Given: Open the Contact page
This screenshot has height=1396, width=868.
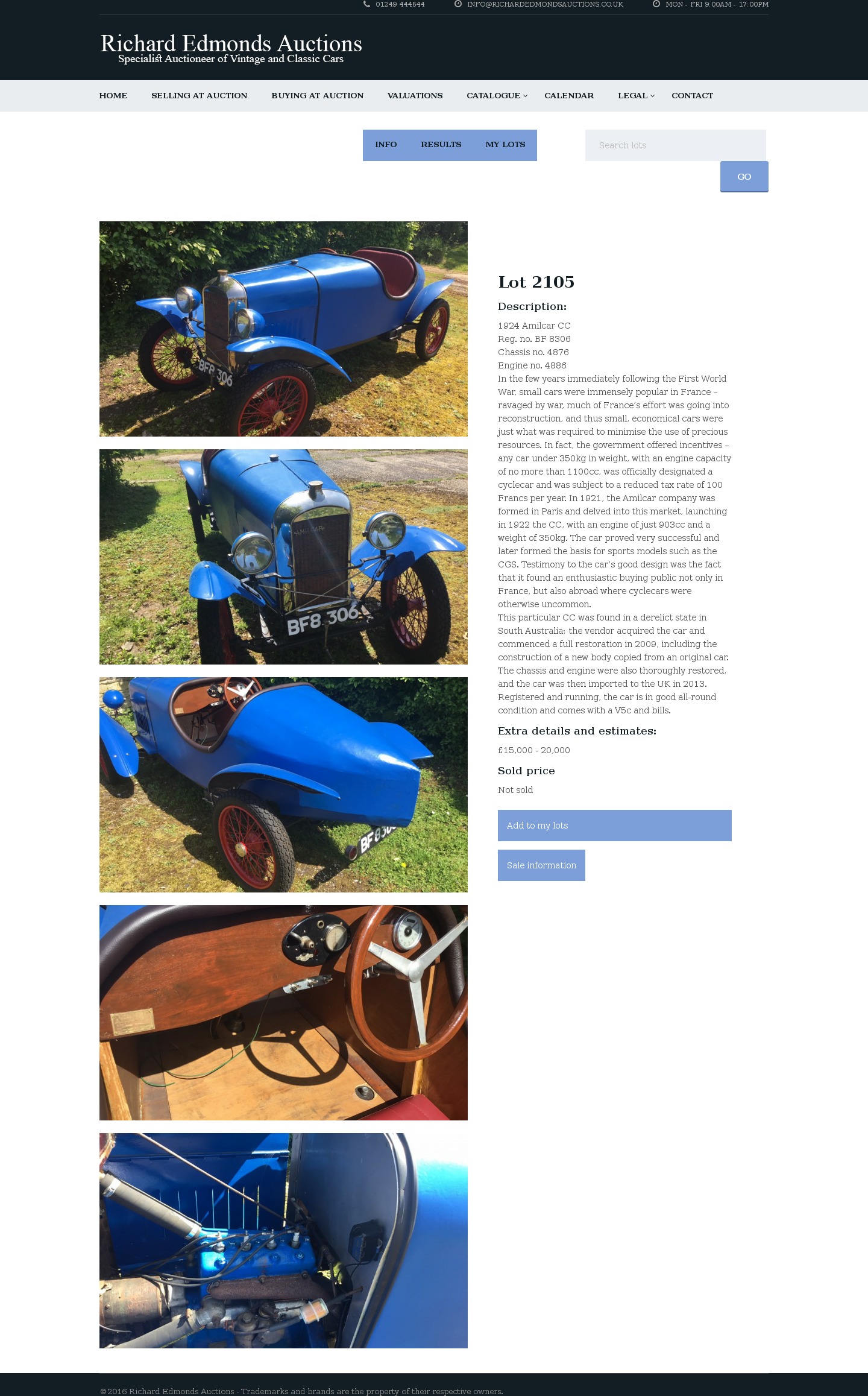Looking at the screenshot, I should pos(692,95).
